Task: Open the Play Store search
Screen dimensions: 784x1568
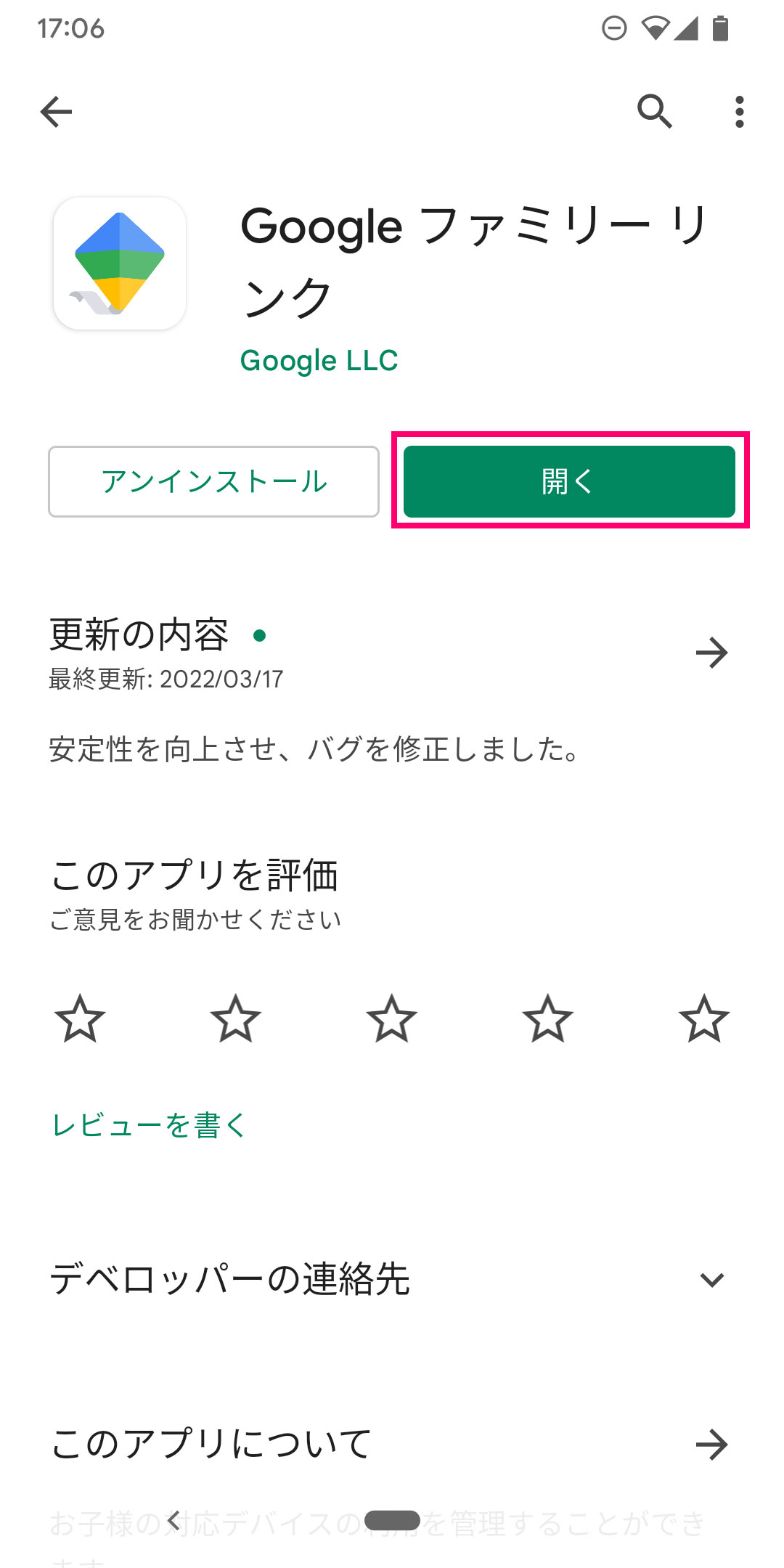Action: tap(654, 111)
